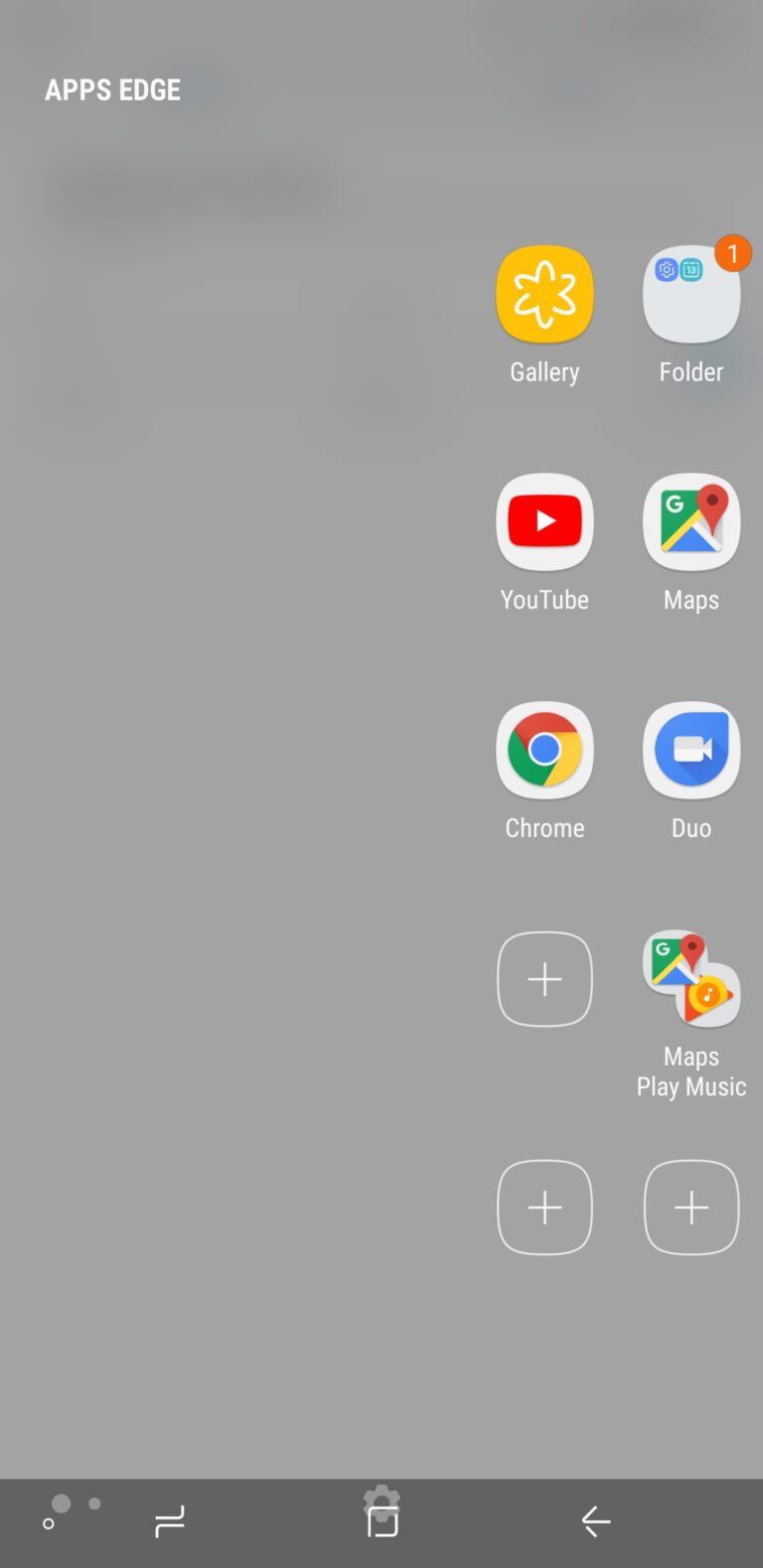Open Maps from Apps Edge
Viewport: 763px width, 1568px height.
tap(691, 522)
